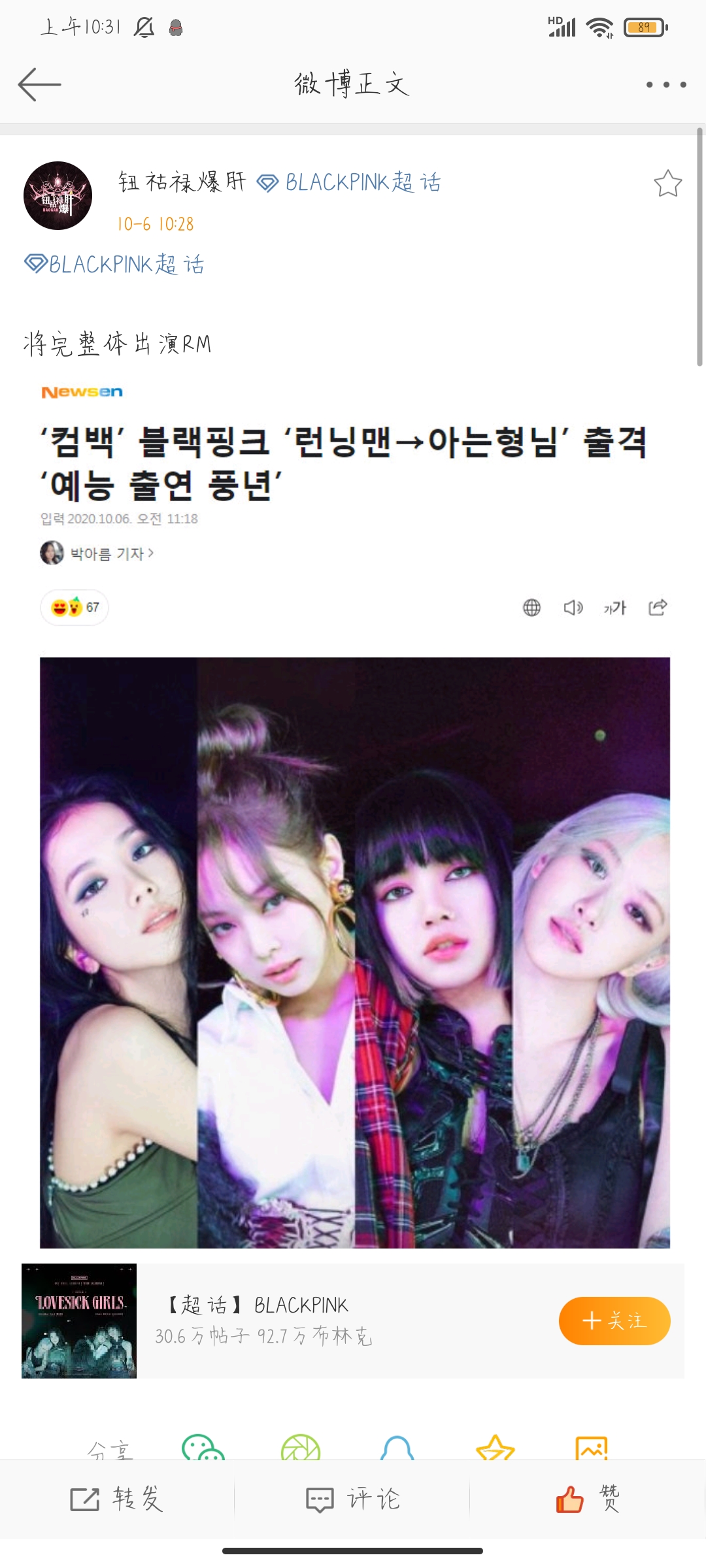This screenshot has width=706, height=1568.
Task: Follow BLACKPINK super topic with +关注
Action: (614, 1320)
